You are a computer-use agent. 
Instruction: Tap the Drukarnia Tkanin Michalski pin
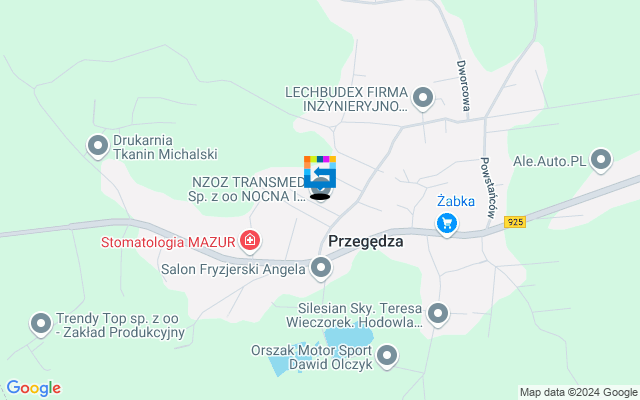coord(98,147)
